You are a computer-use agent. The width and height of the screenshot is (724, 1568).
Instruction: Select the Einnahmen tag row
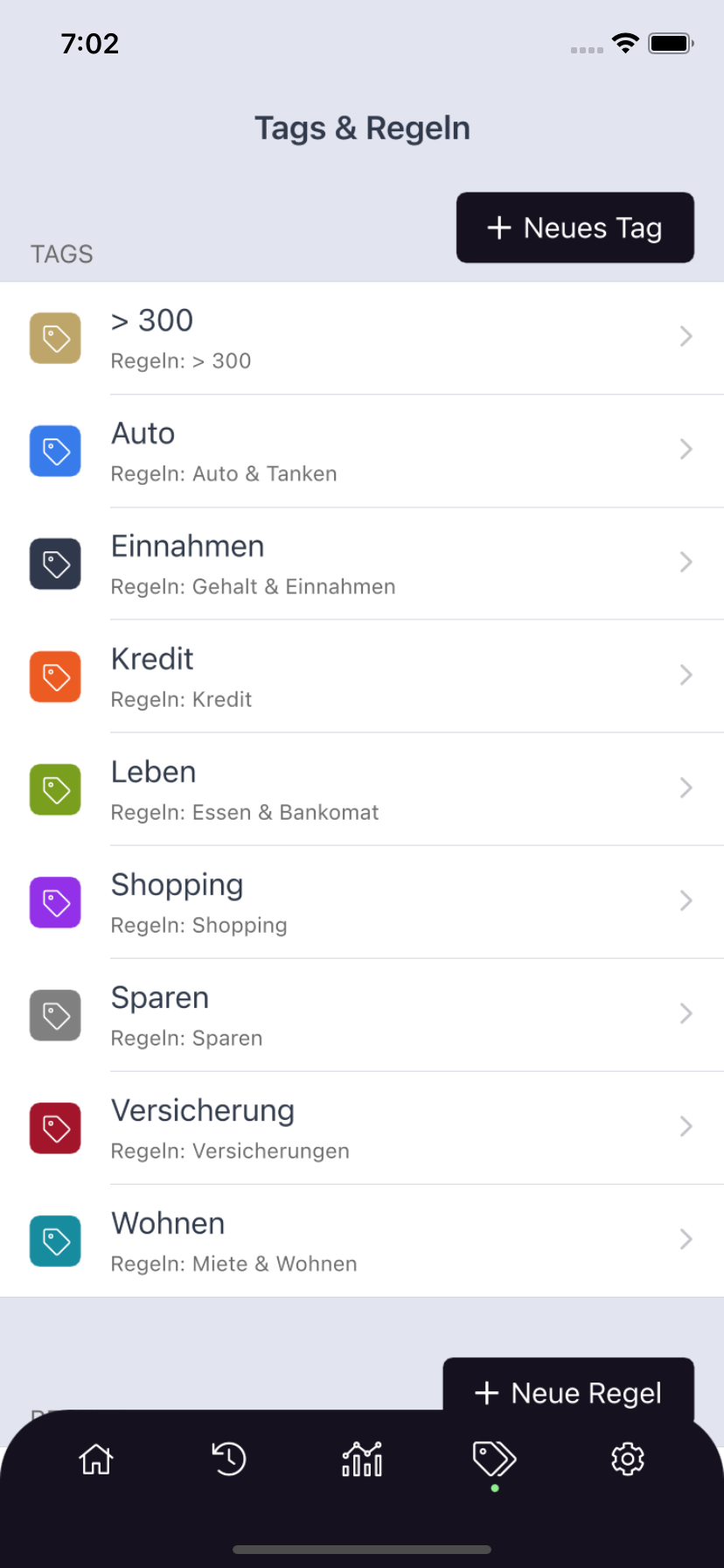coord(362,564)
